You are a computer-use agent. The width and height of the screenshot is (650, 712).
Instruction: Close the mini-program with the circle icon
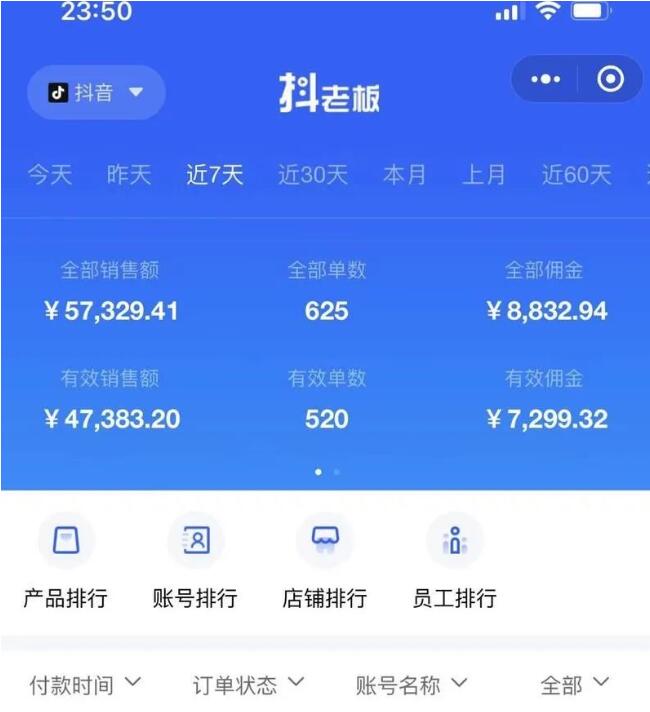[x=610, y=80]
